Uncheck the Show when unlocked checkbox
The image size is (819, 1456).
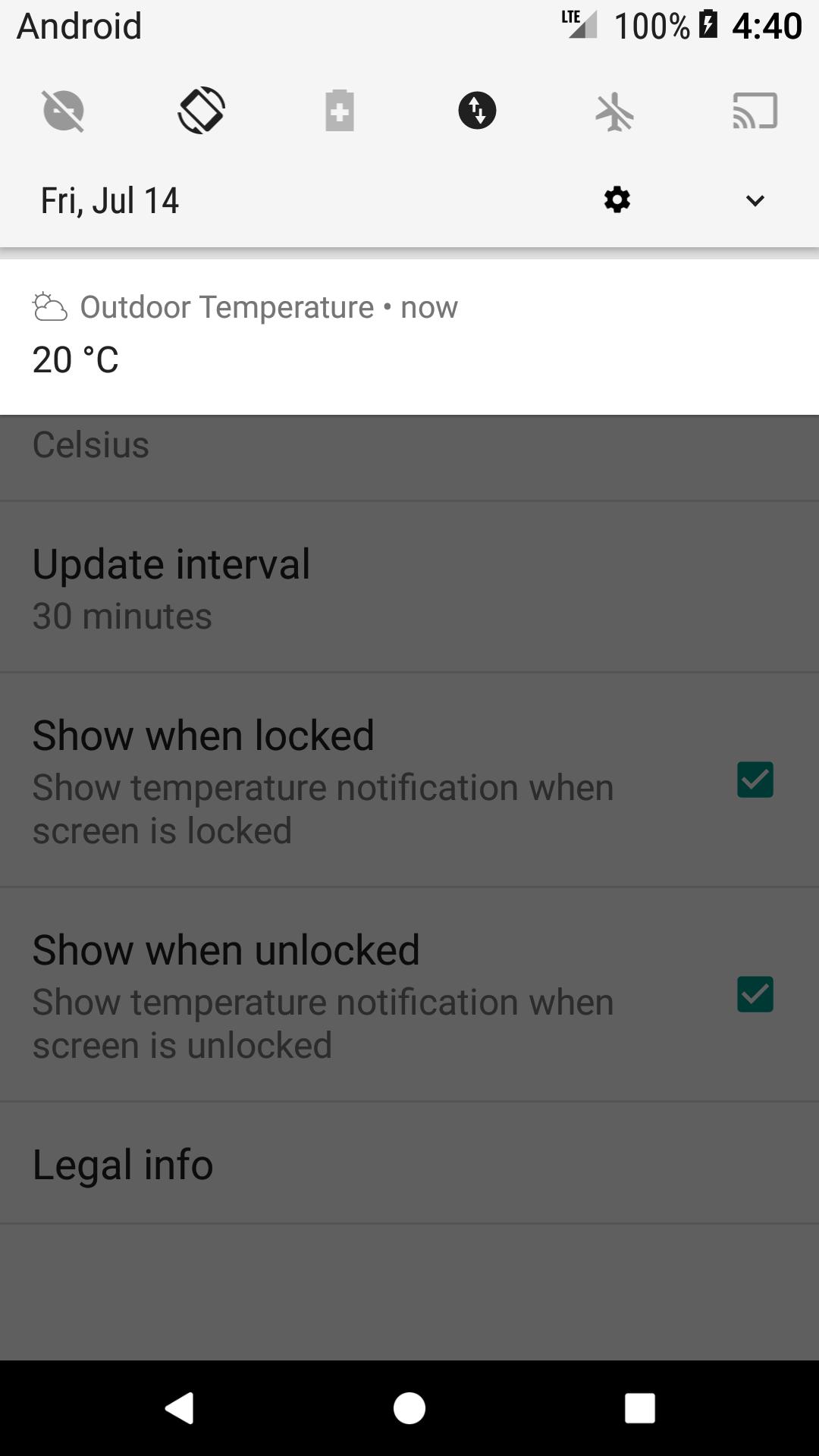coord(755,994)
